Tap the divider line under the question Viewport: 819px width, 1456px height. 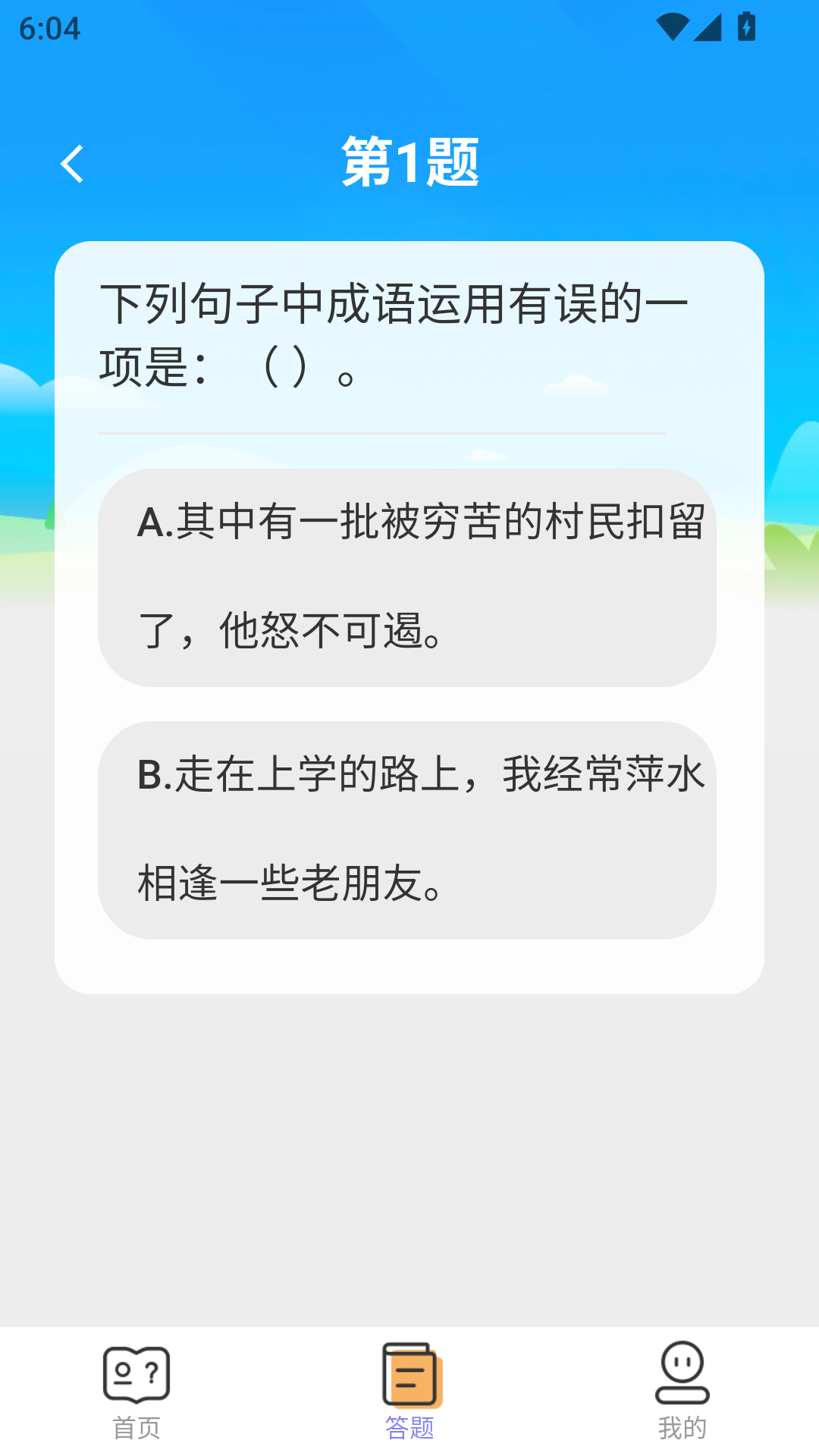coord(384,432)
